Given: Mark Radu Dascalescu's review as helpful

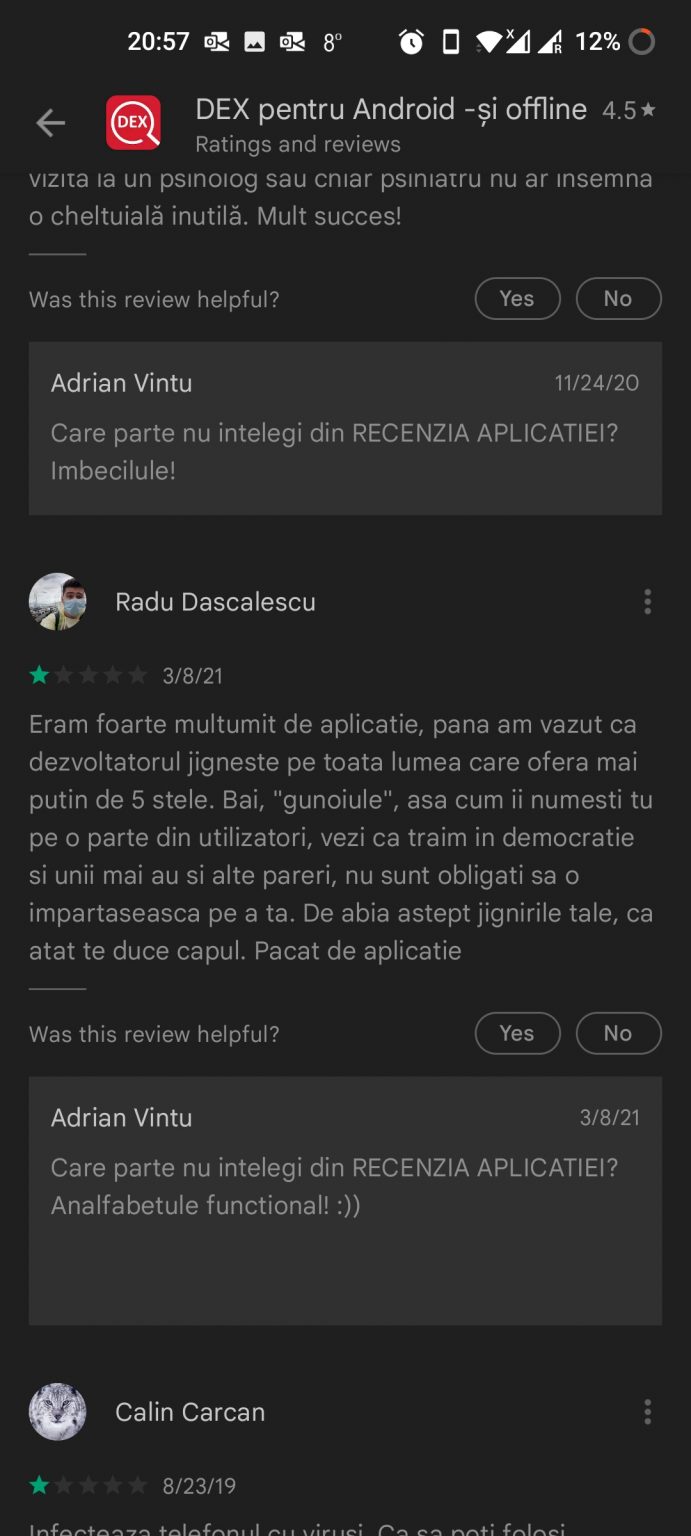Looking at the screenshot, I should coord(517,1034).
